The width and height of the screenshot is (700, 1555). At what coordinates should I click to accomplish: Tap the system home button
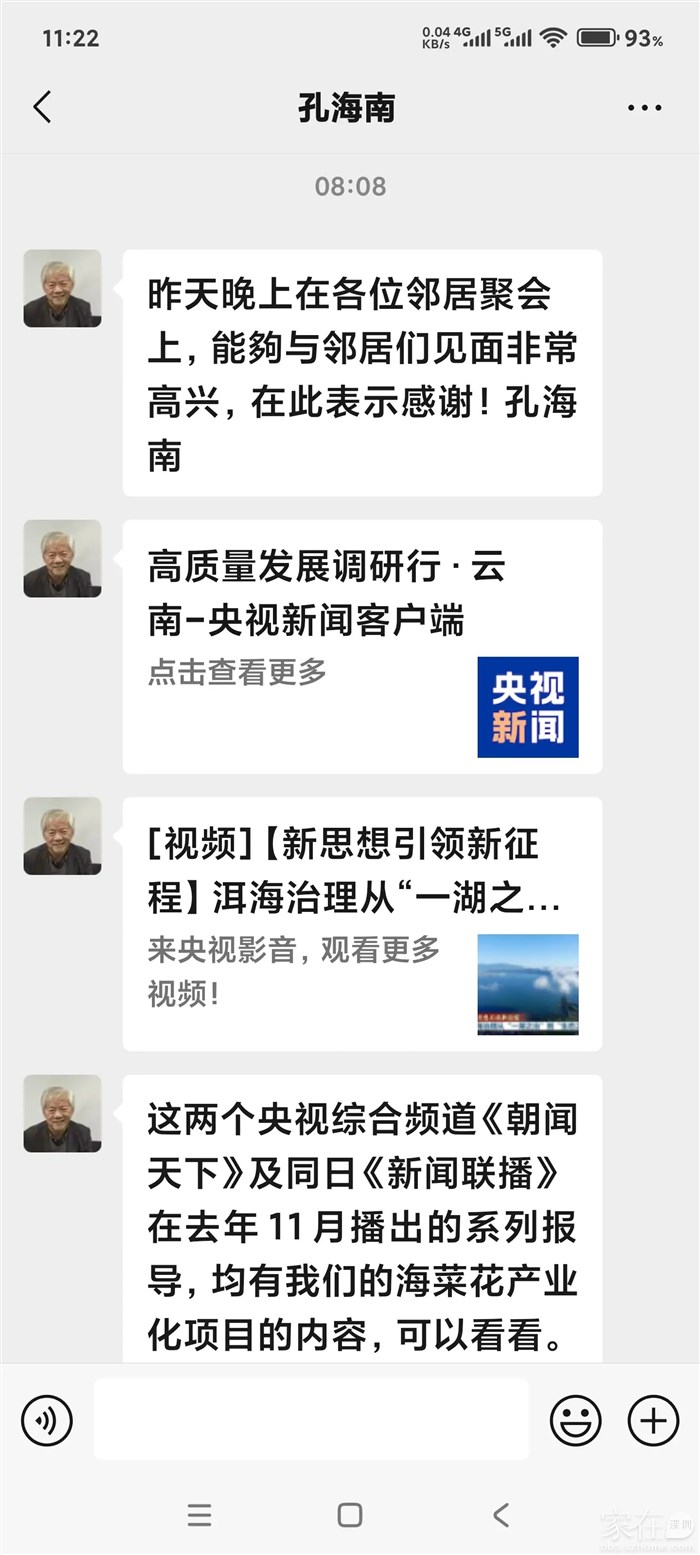[349, 1515]
